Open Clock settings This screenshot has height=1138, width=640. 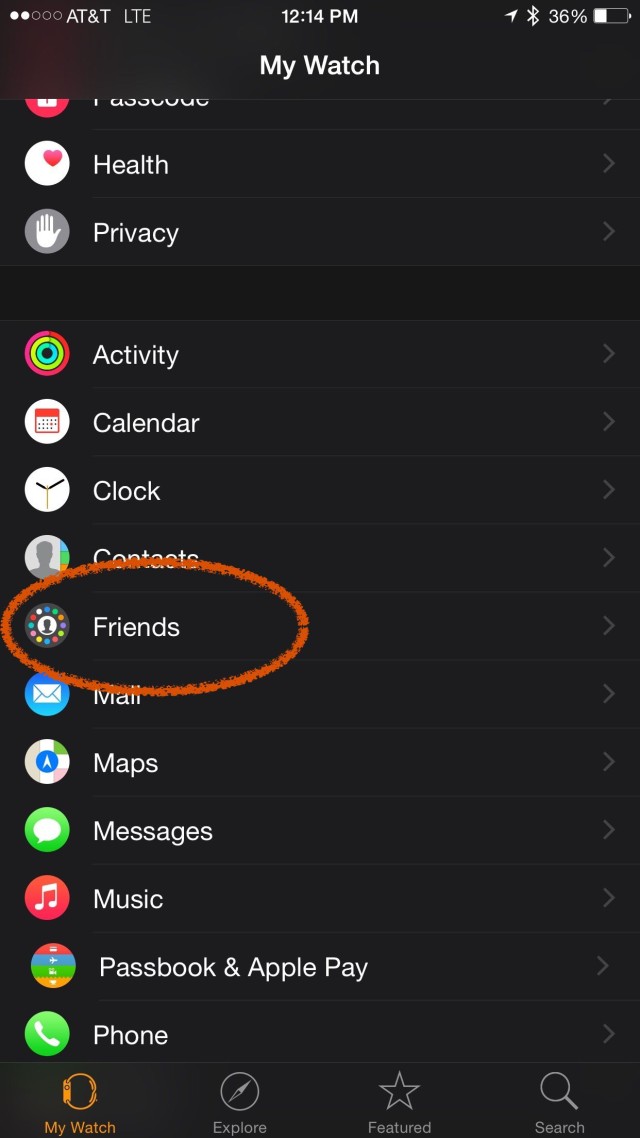(320, 490)
